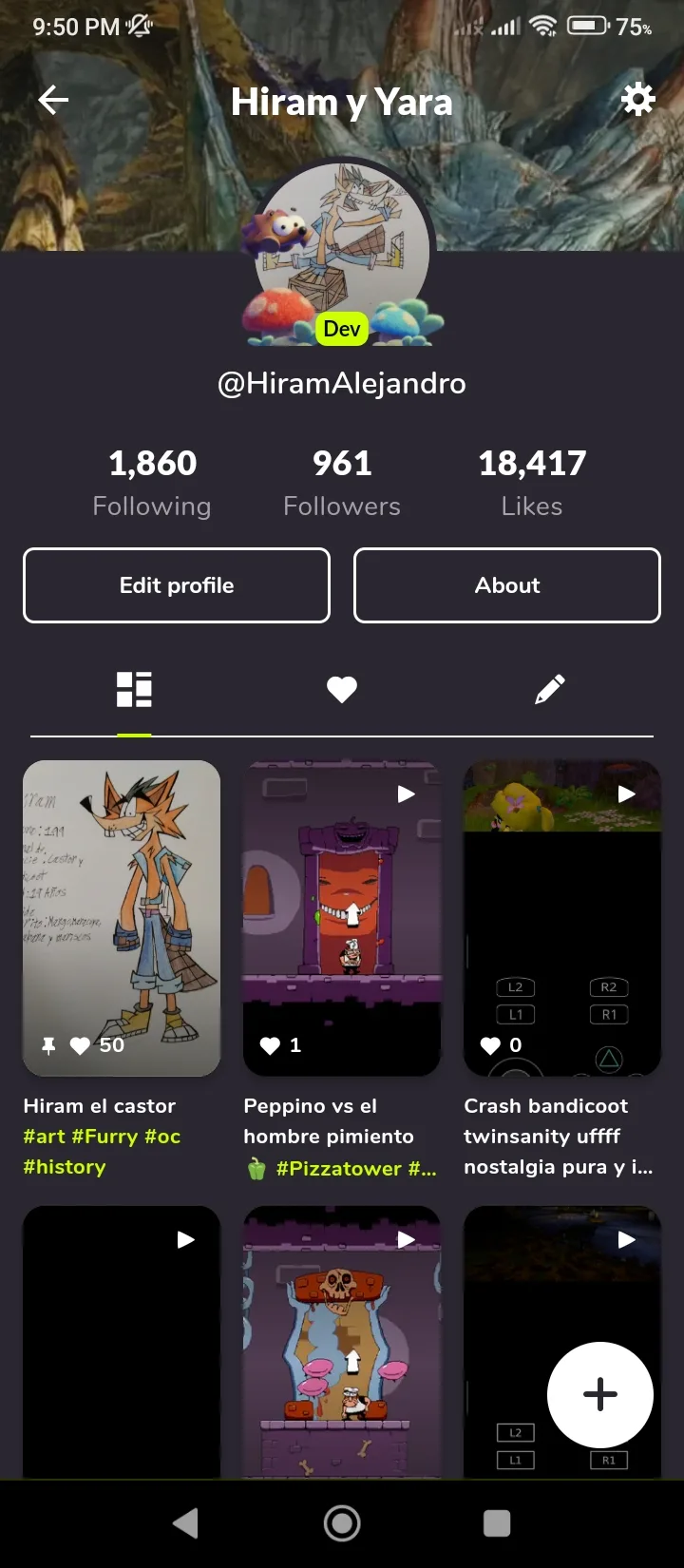The image size is (684, 1568).
Task: Go back using the top-left arrow
Action: point(53,100)
